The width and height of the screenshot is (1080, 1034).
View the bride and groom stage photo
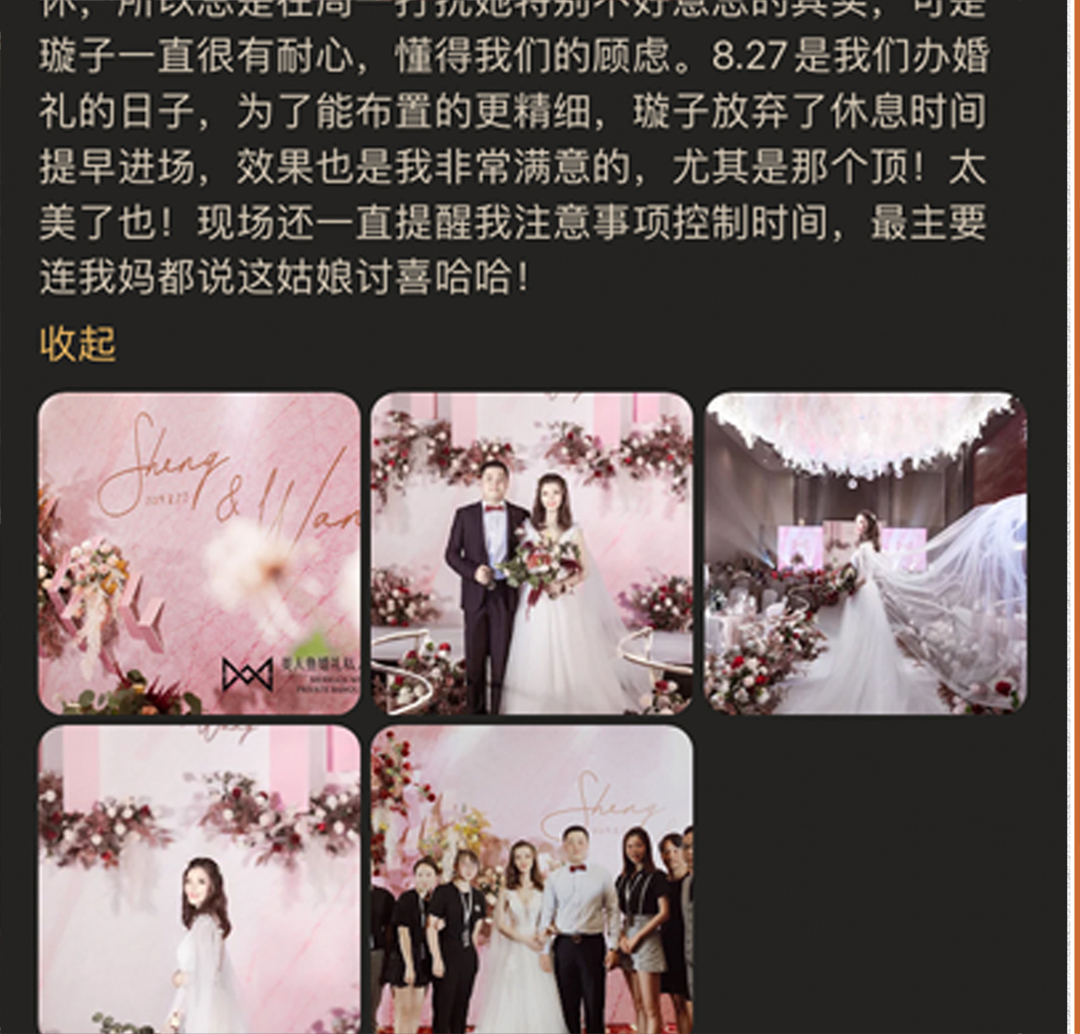pos(532,553)
